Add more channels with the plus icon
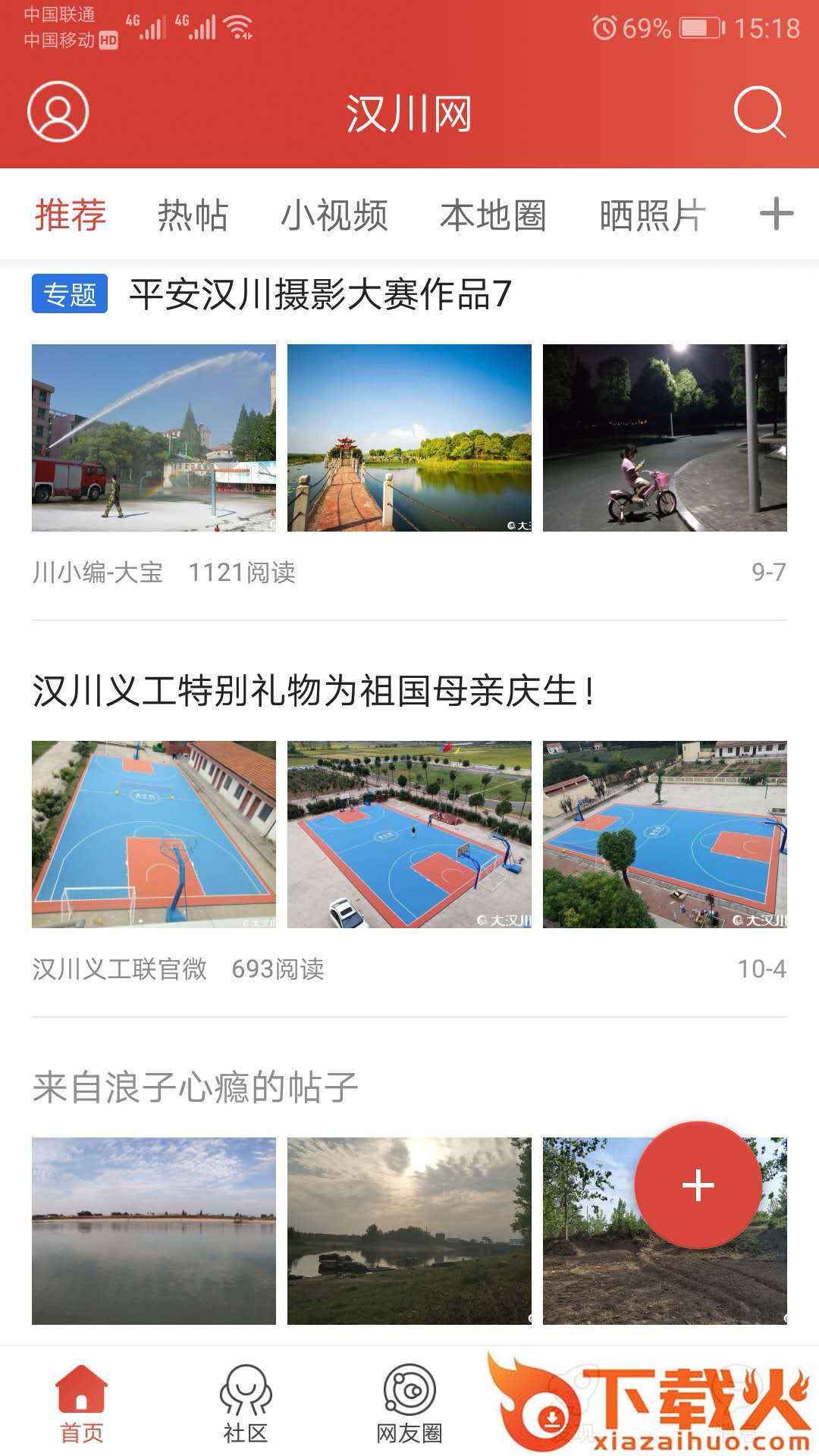Viewport: 819px width, 1456px height. click(777, 214)
